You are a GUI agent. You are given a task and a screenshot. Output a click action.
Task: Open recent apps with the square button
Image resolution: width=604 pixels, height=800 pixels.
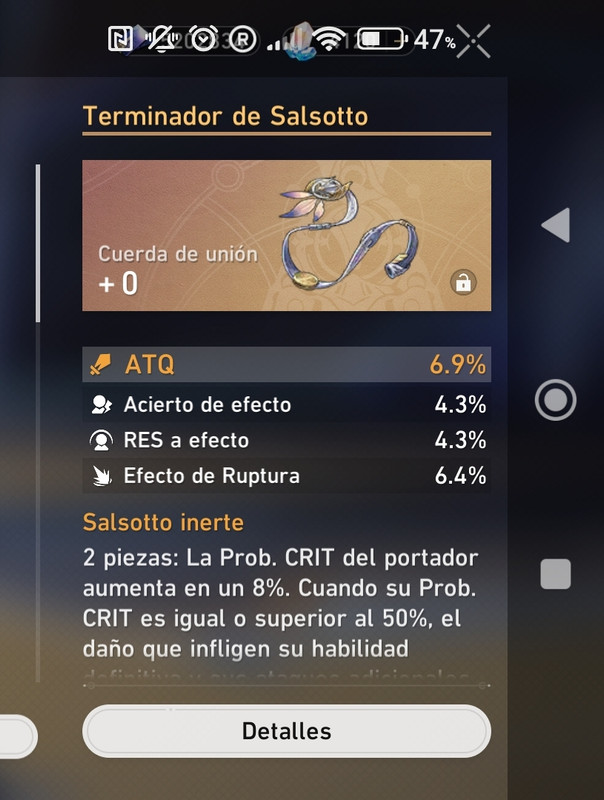(555, 574)
